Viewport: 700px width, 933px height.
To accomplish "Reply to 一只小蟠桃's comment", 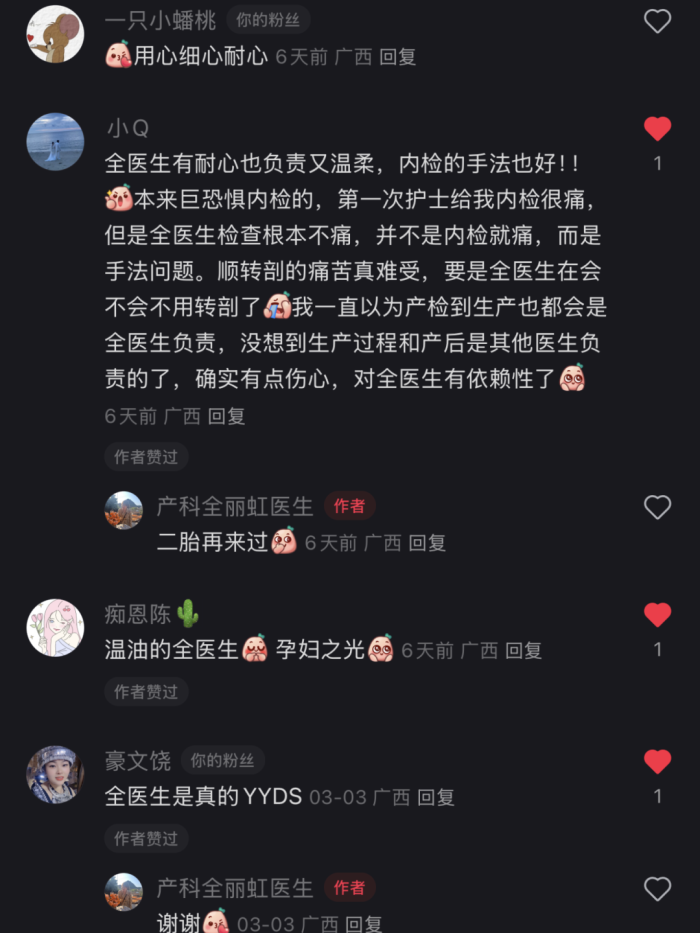I will pos(397,57).
